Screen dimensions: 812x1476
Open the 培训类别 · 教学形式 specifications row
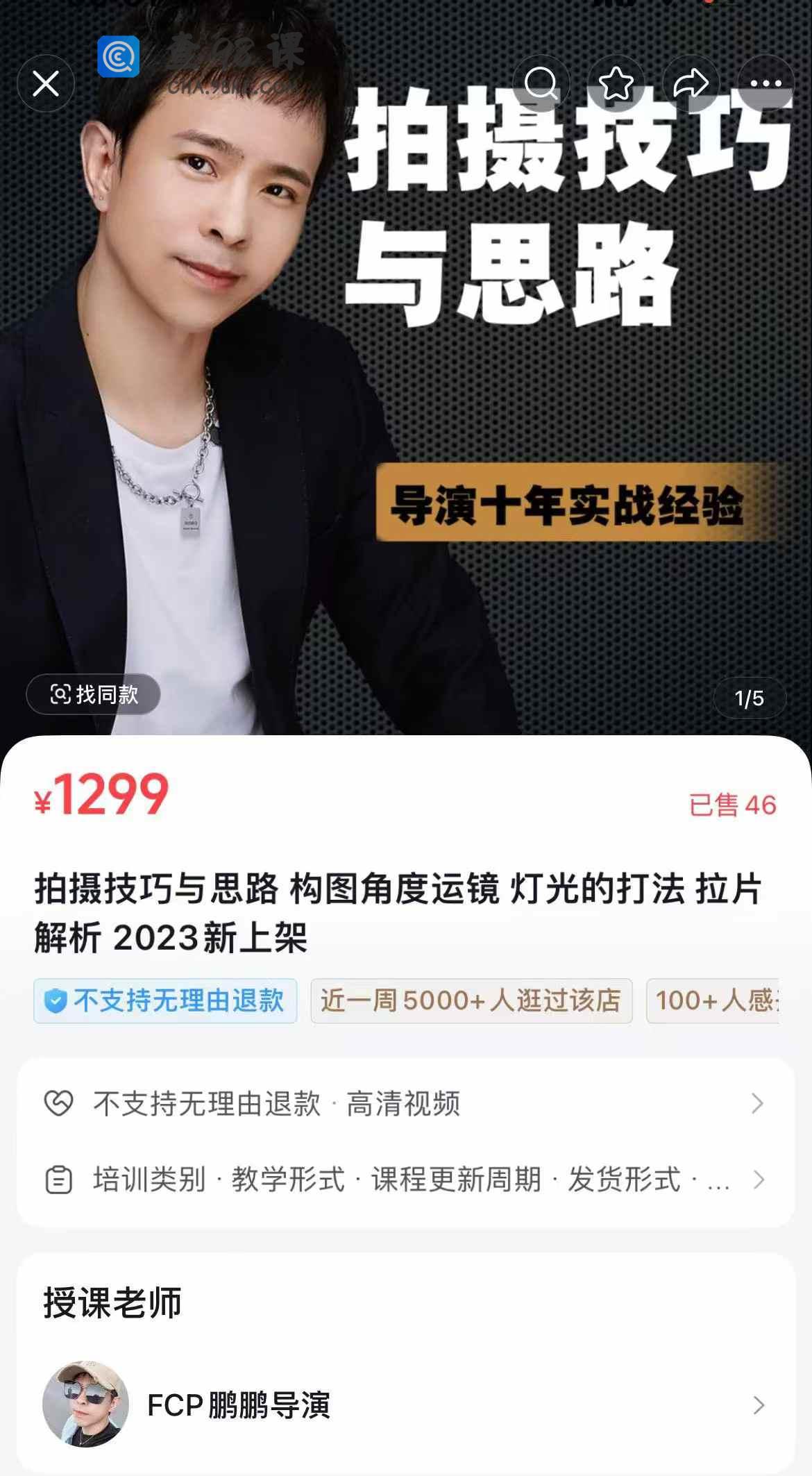point(405,1180)
